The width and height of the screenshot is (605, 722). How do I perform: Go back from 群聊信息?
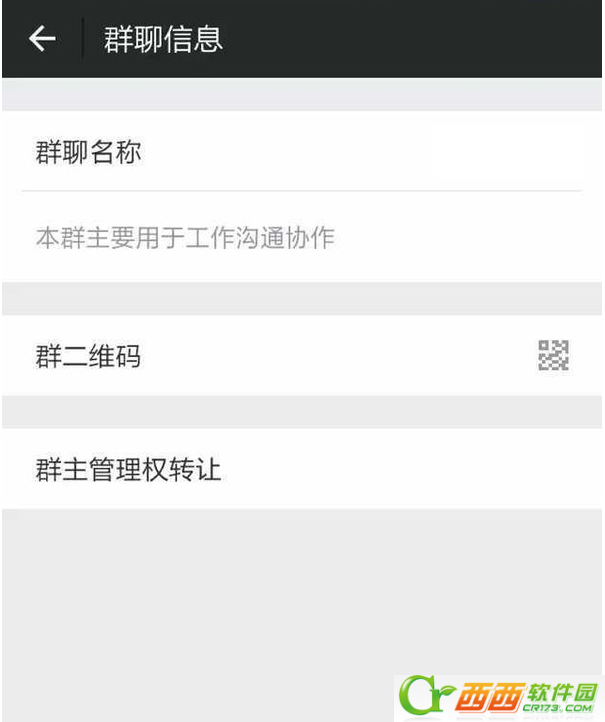click(42, 39)
